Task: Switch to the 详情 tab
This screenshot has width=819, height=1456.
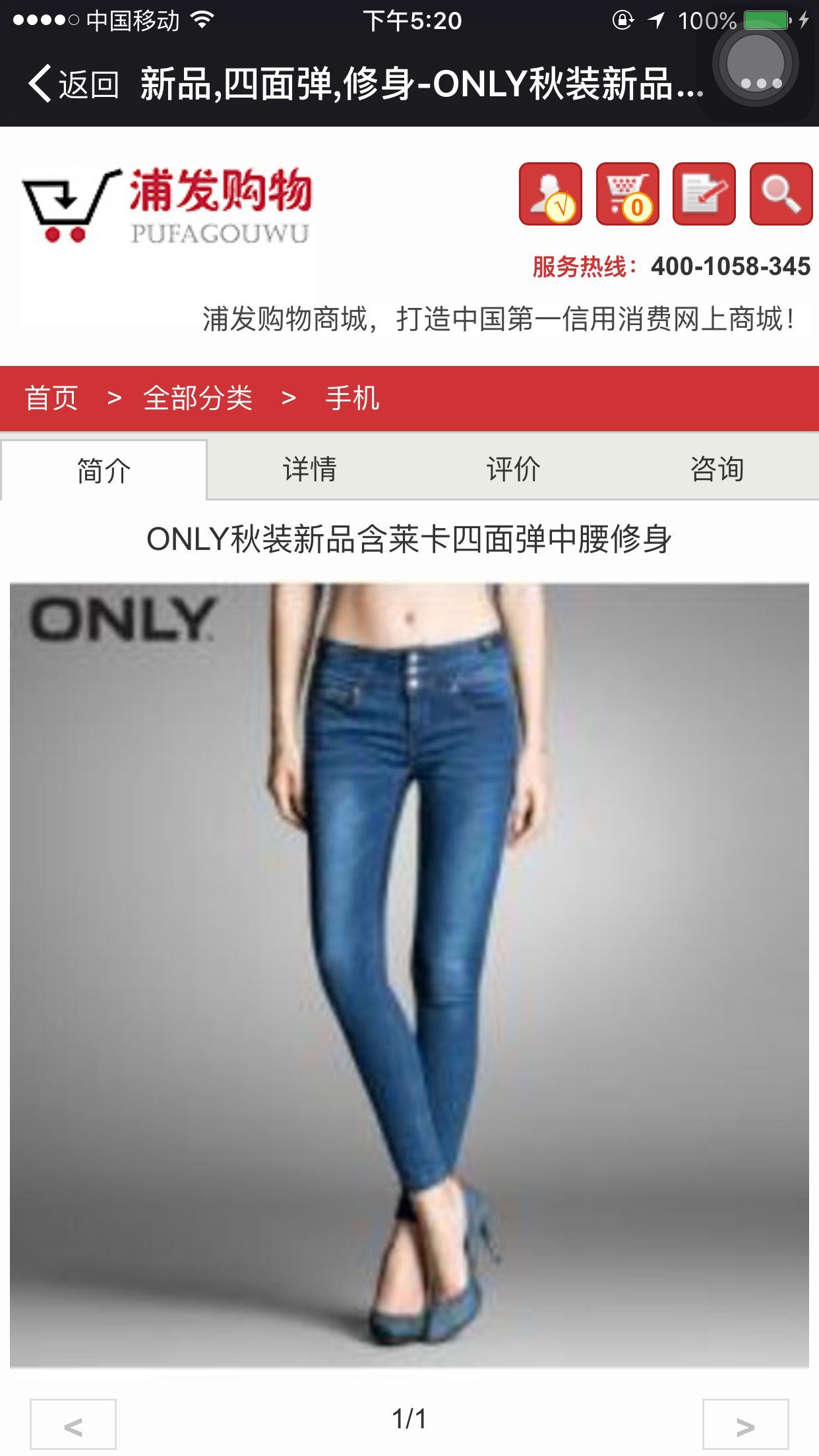Action: pyautogui.click(x=309, y=470)
